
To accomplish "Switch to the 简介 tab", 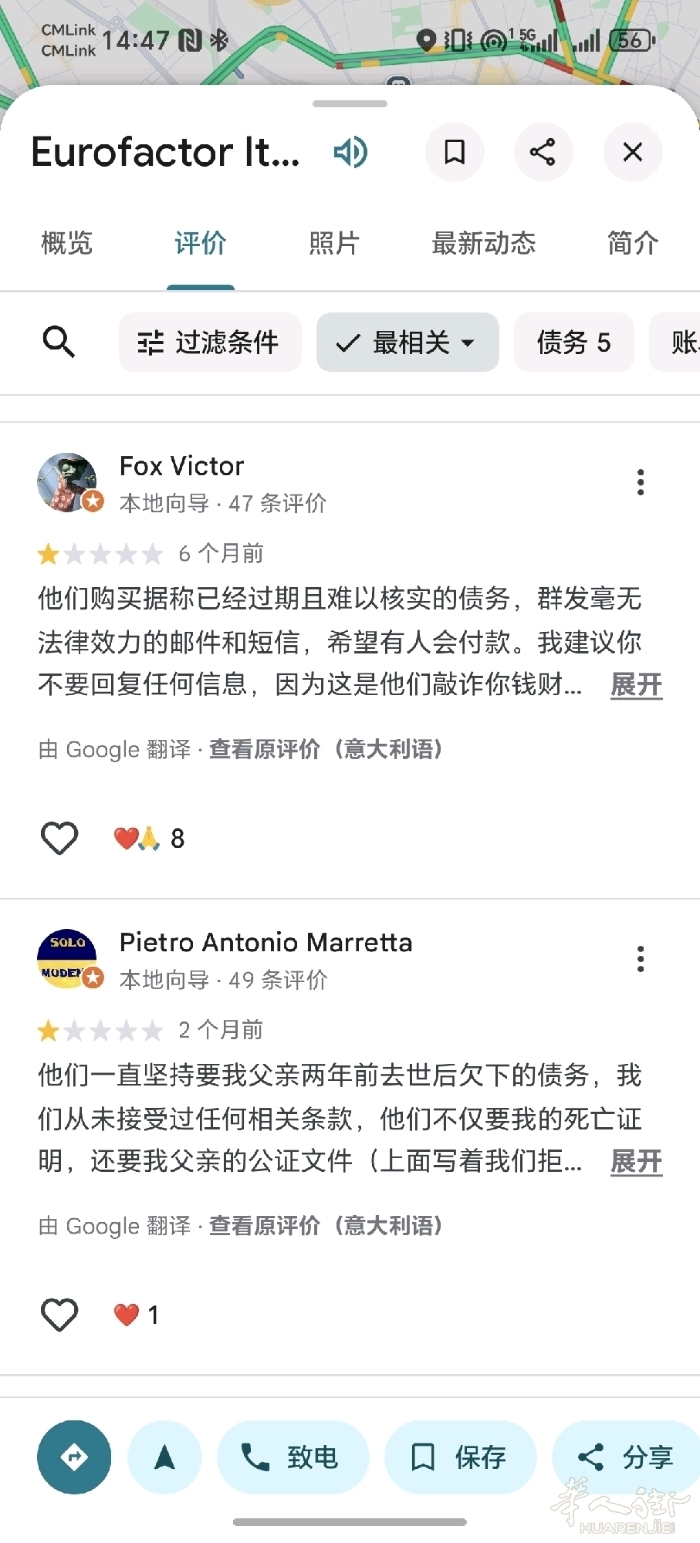I will 632,243.
